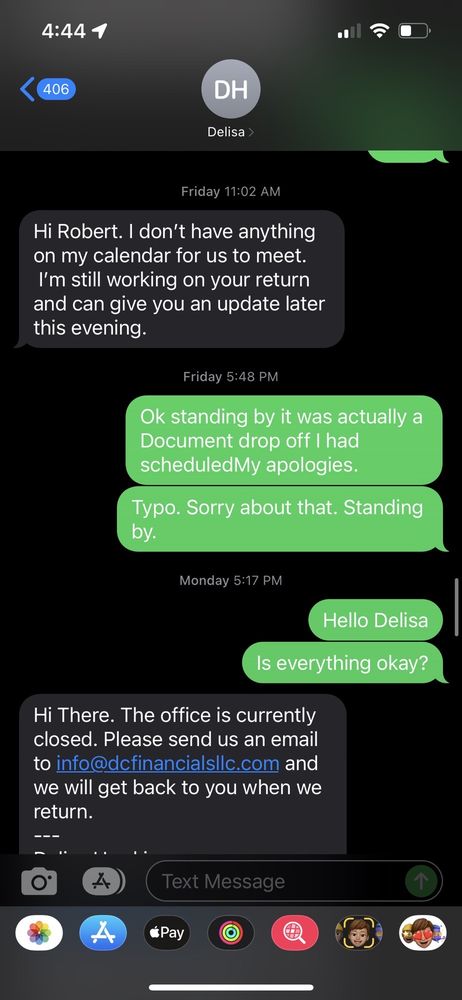The width and height of the screenshot is (462, 1000).
Task: Open the images search app
Action: tap(295, 933)
